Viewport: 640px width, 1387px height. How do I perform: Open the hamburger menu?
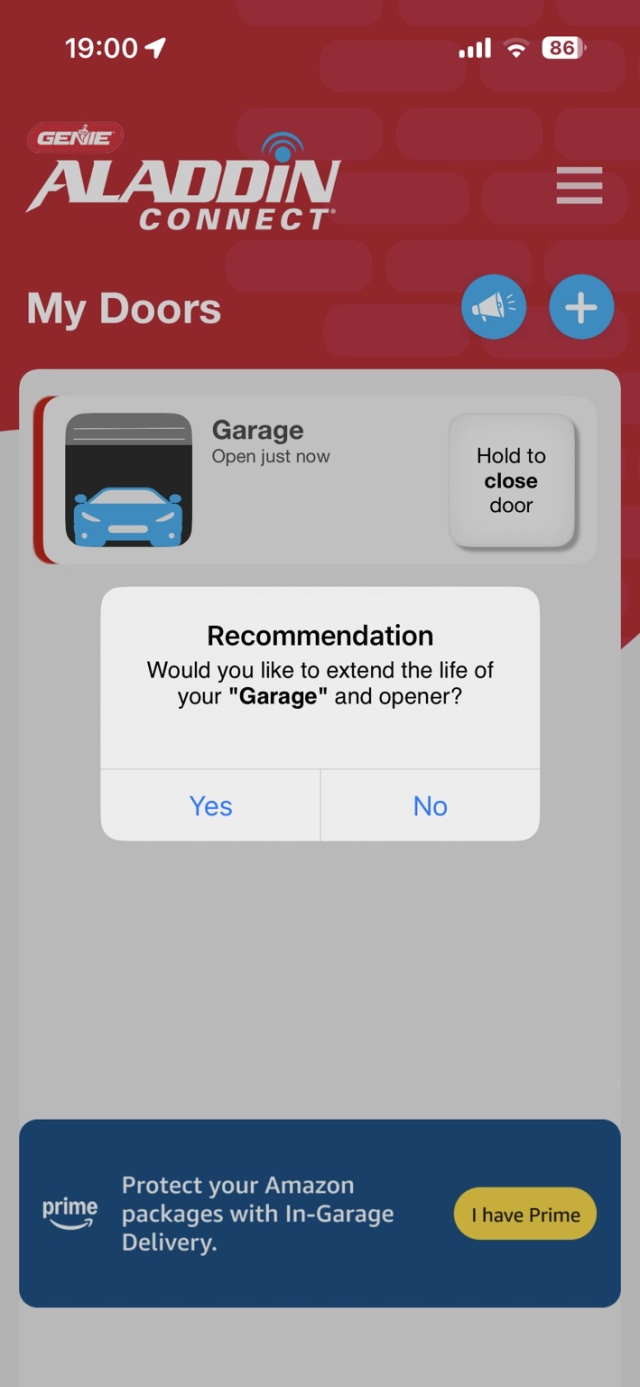click(x=579, y=186)
